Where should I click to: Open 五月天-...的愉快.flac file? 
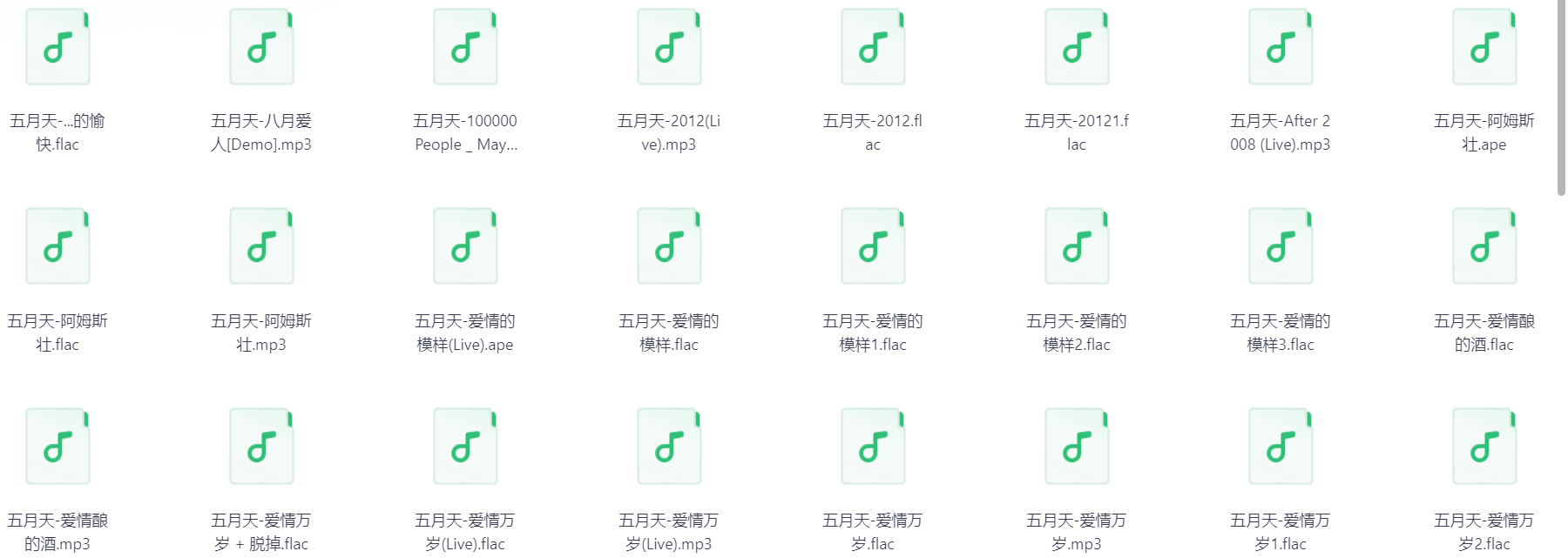[57, 48]
